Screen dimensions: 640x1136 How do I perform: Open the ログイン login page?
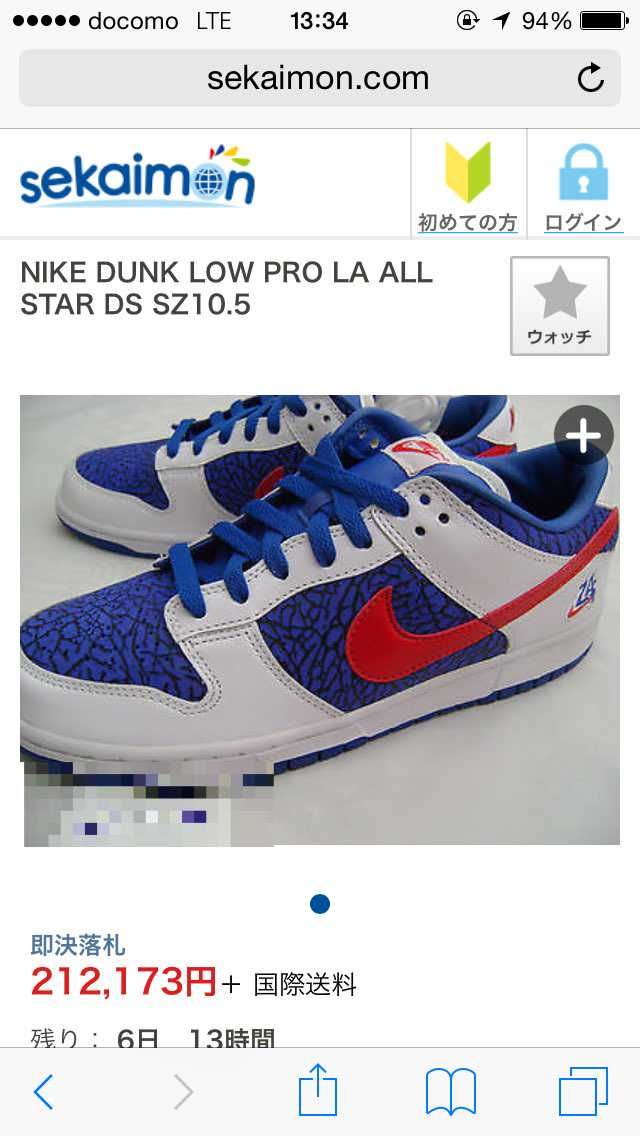tap(583, 184)
